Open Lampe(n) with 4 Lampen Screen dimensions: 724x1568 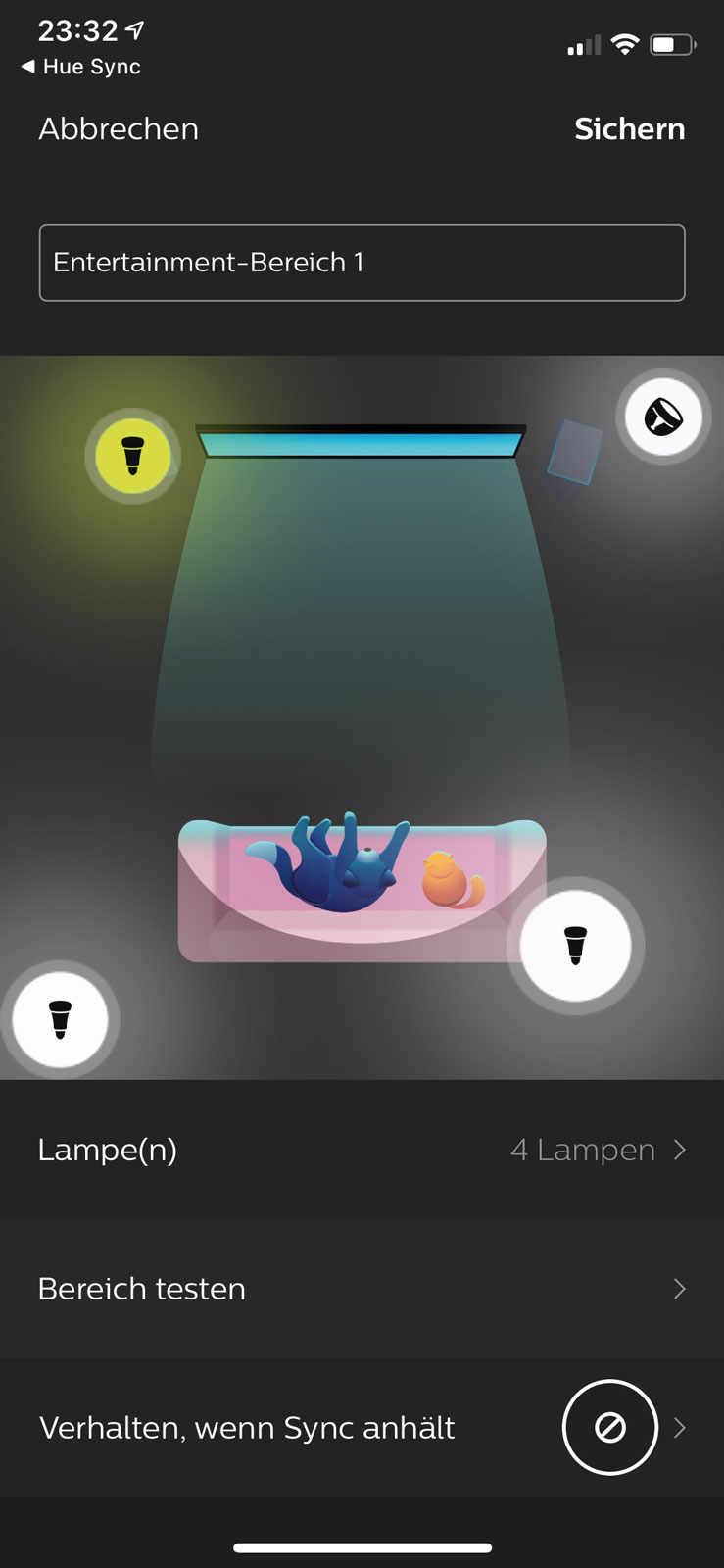(x=362, y=1150)
